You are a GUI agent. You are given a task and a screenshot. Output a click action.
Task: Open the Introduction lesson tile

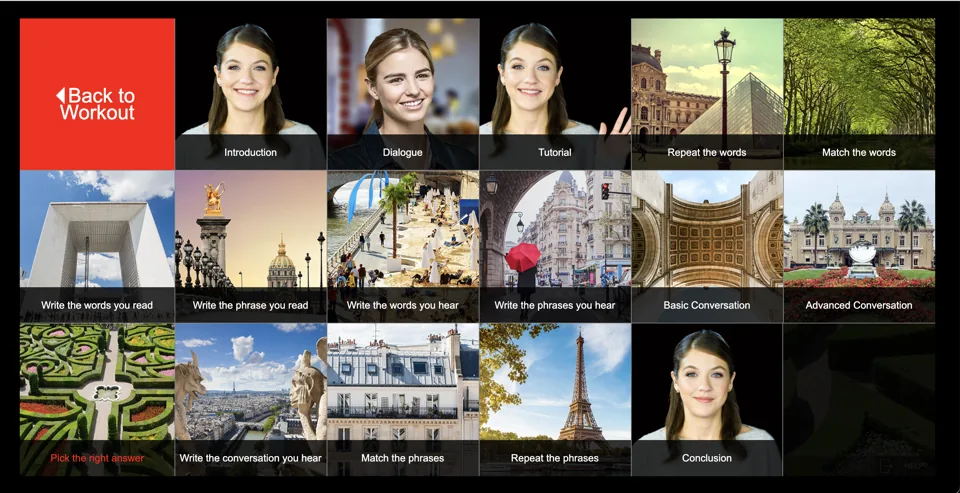coord(250,95)
